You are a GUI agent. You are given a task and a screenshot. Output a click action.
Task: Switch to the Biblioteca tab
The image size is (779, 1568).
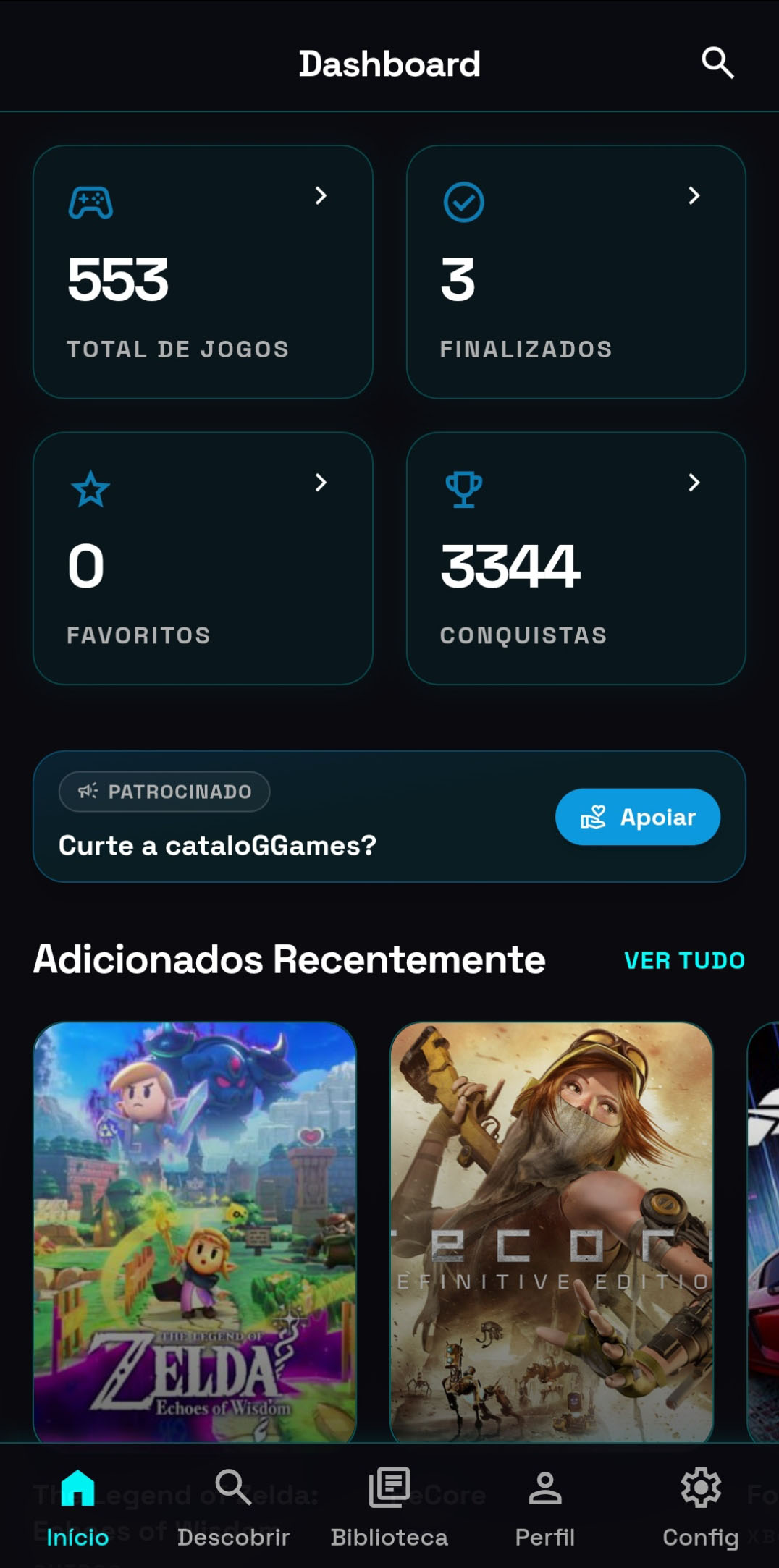(x=389, y=1506)
